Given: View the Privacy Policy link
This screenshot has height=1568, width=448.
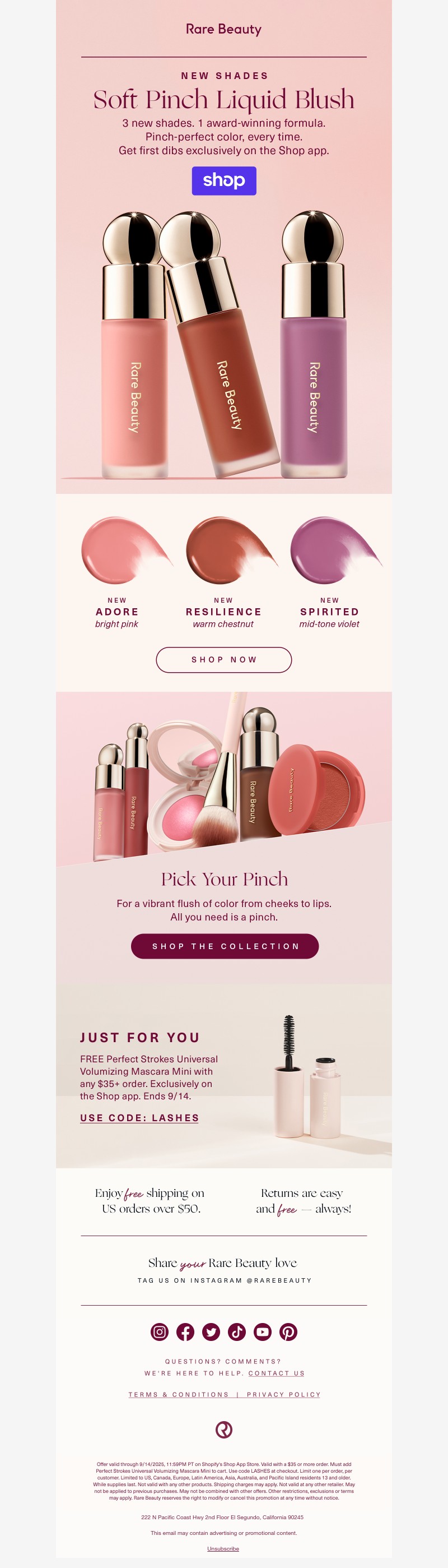Looking at the screenshot, I should point(283,1395).
